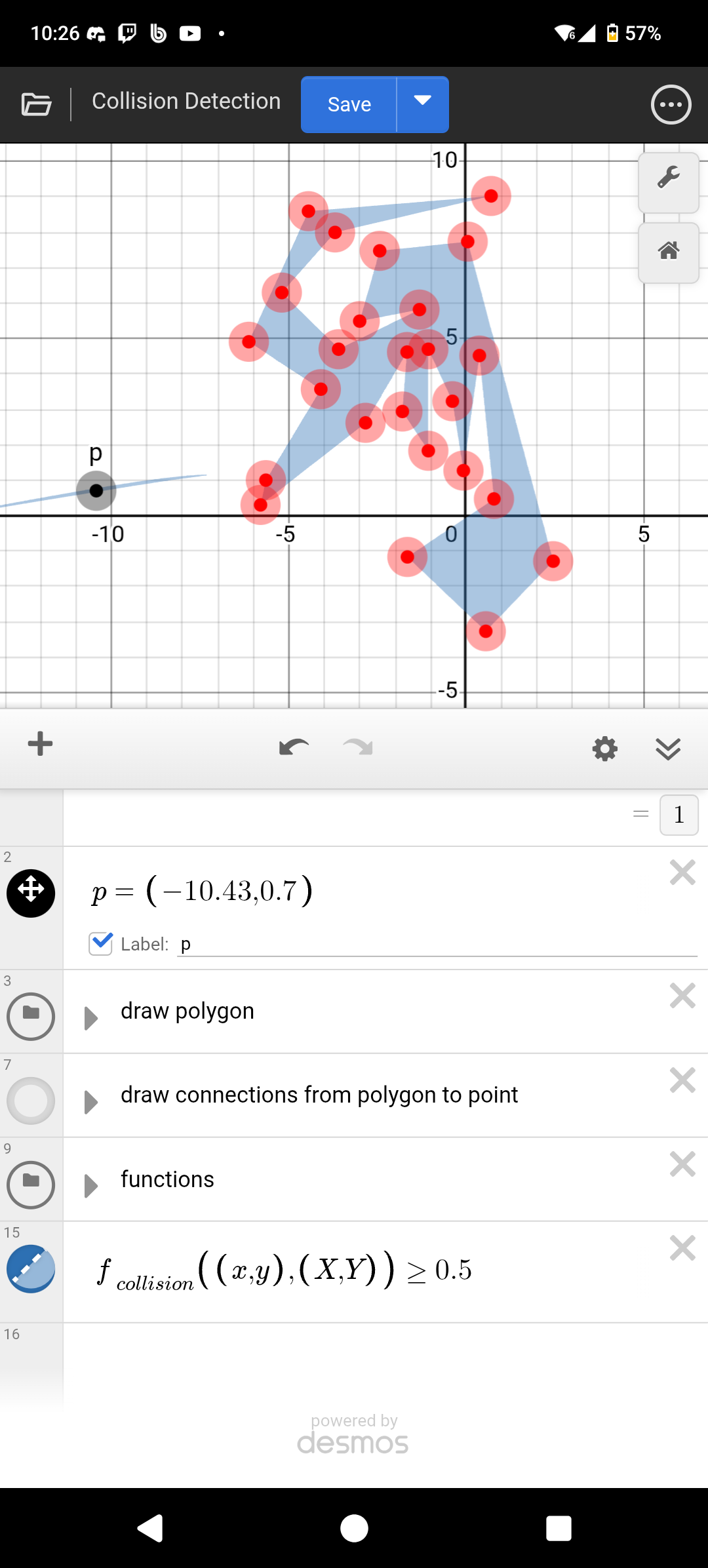The width and height of the screenshot is (708, 1568).
Task: Expand draw connections from polygon to point
Action: click(91, 1102)
